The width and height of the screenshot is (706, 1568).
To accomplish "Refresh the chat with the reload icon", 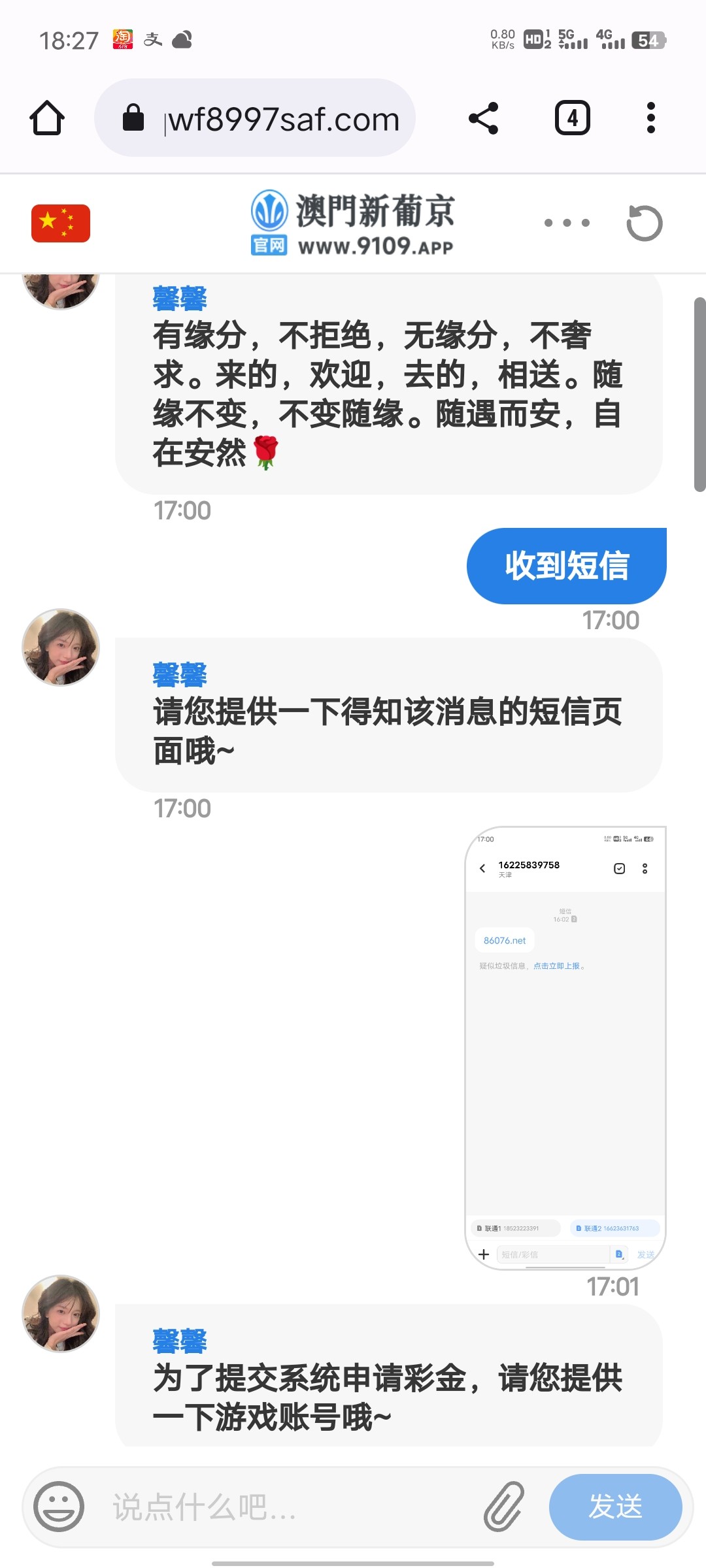I will (x=644, y=223).
